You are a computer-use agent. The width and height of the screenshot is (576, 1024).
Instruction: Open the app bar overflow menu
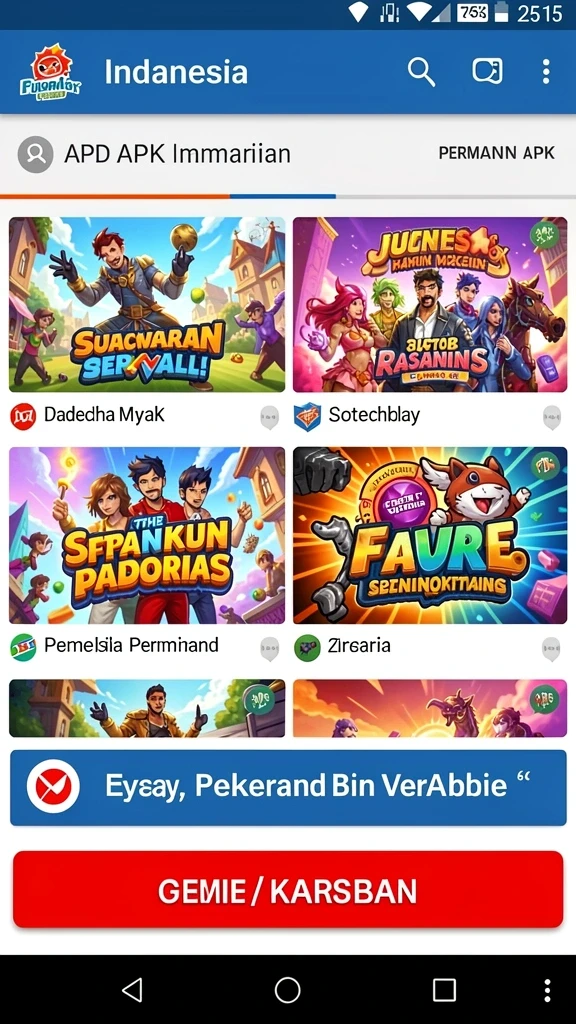coord(546,71)
